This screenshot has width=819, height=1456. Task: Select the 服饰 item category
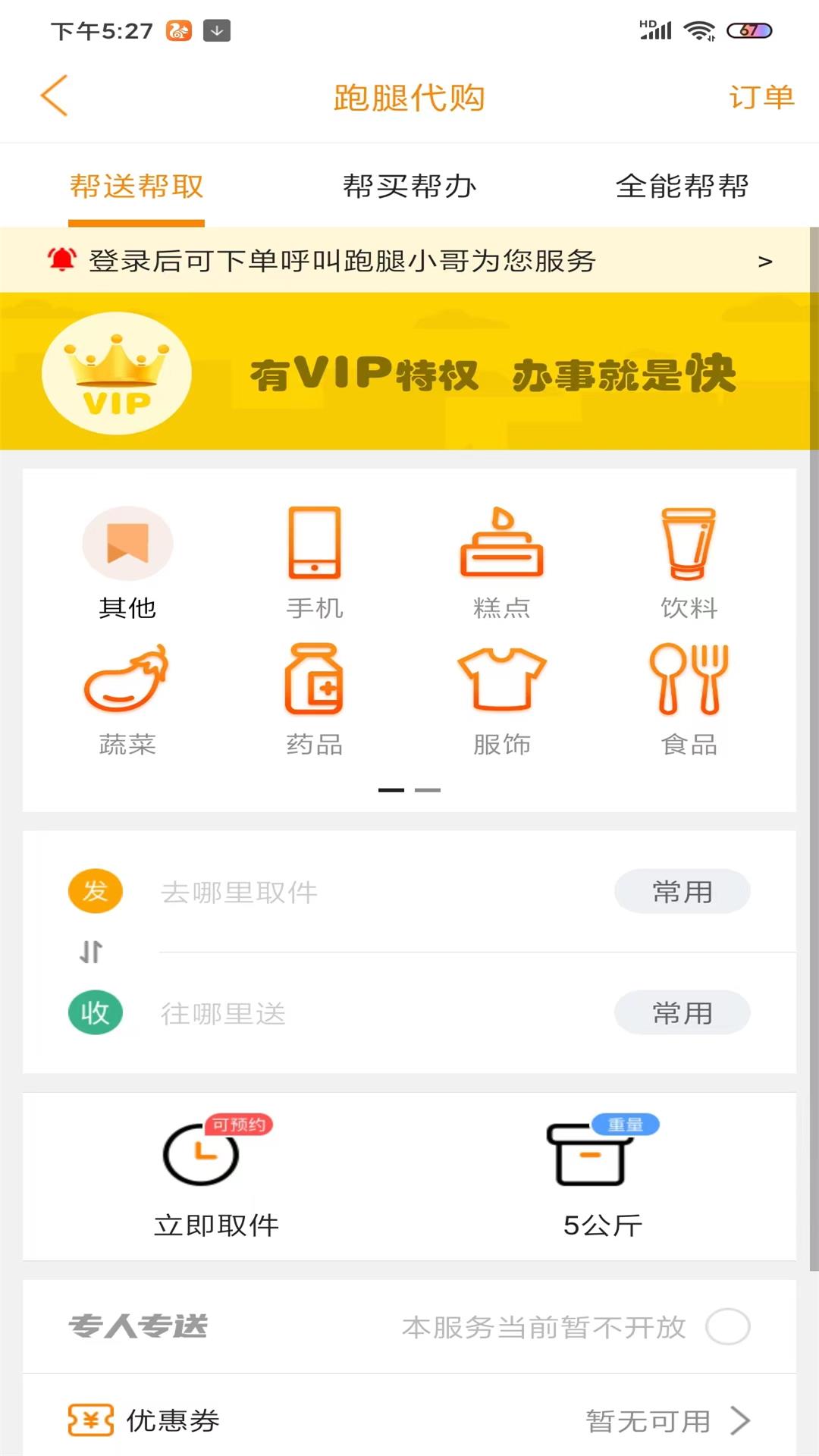[x=501, y=699]
